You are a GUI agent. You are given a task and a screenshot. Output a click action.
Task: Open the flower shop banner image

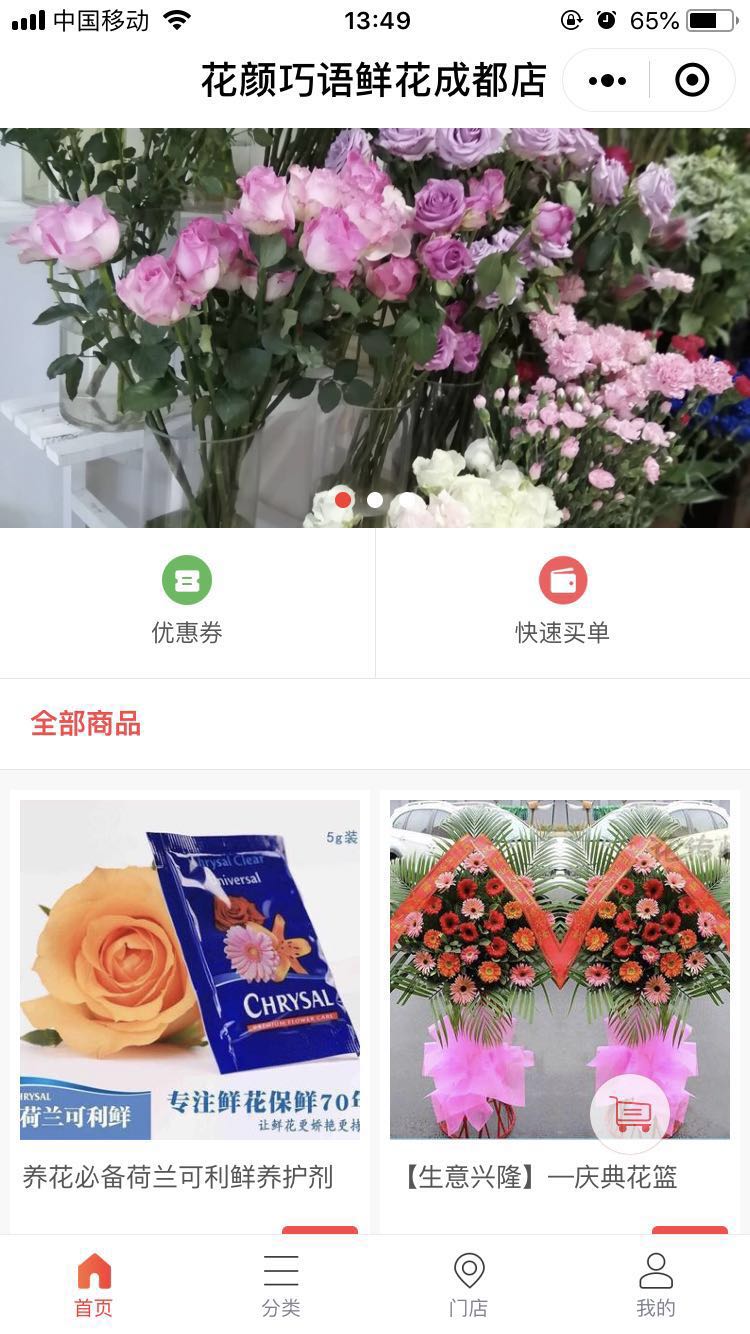[x=375, y=300]
